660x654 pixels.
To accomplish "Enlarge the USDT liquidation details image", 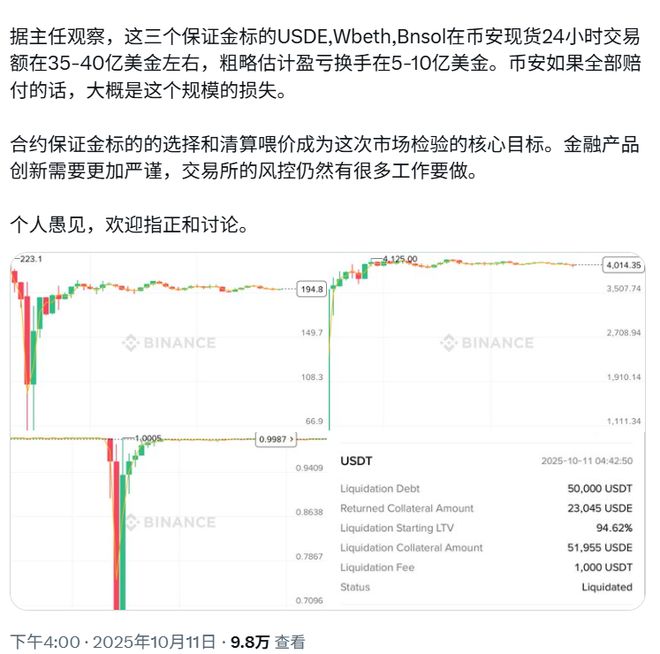I will [x=487, y=522].
